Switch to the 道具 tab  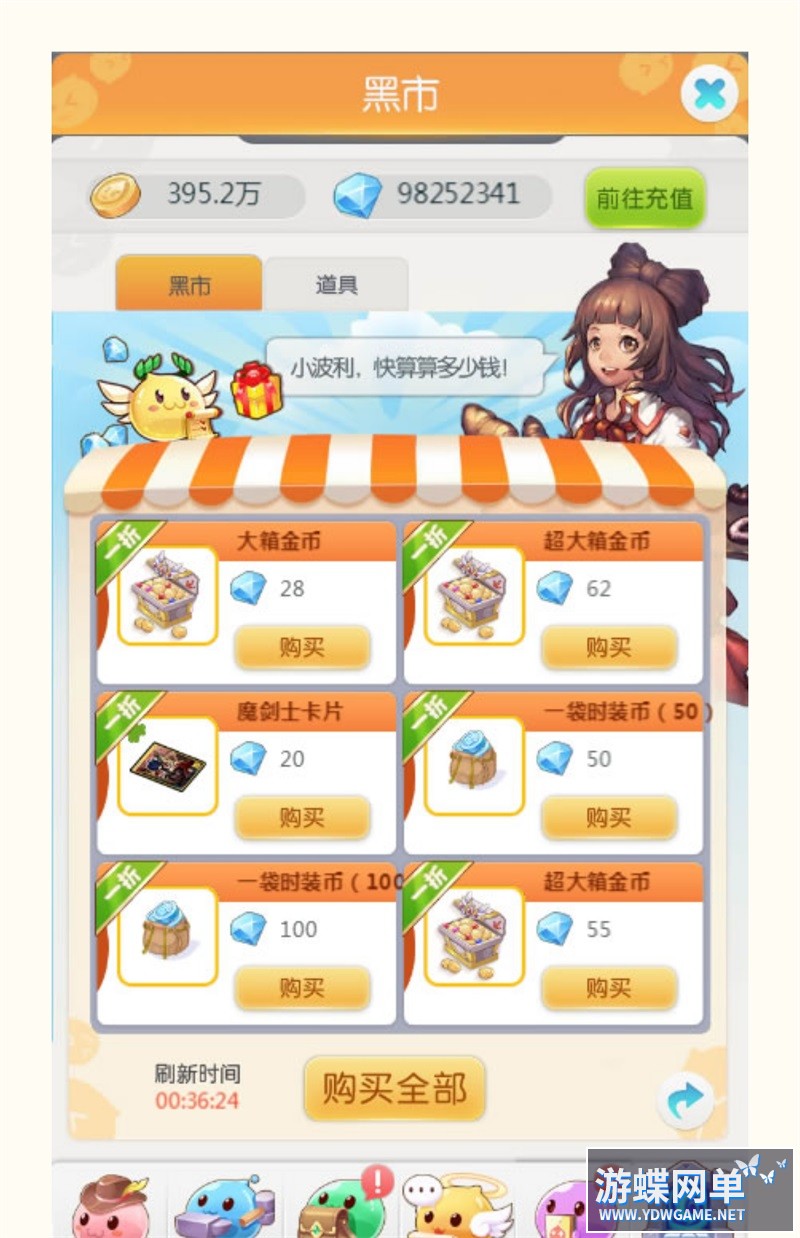336,285
